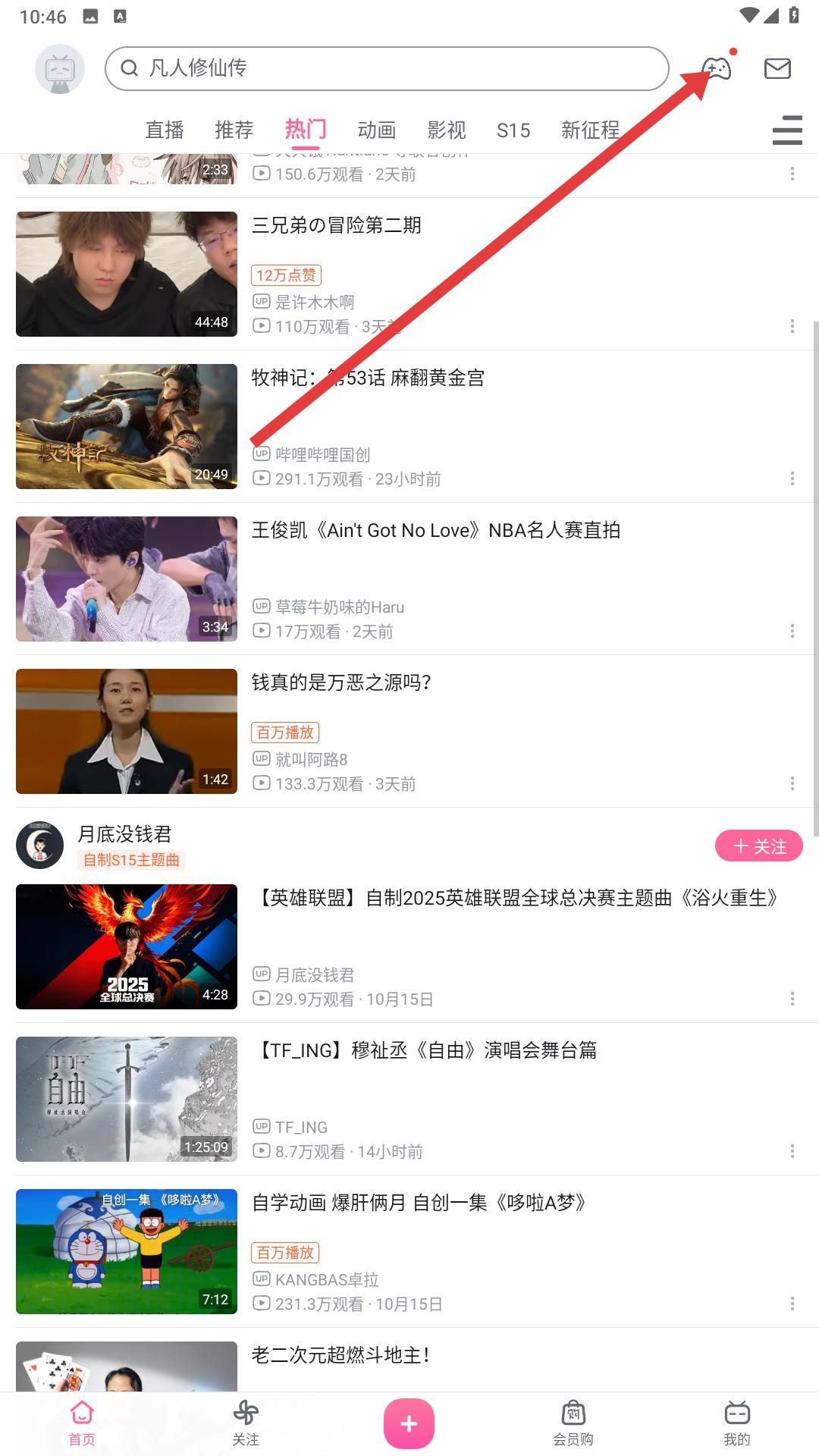
Task: Tap the pink plus upload button
Action: tap(409, 1423)
